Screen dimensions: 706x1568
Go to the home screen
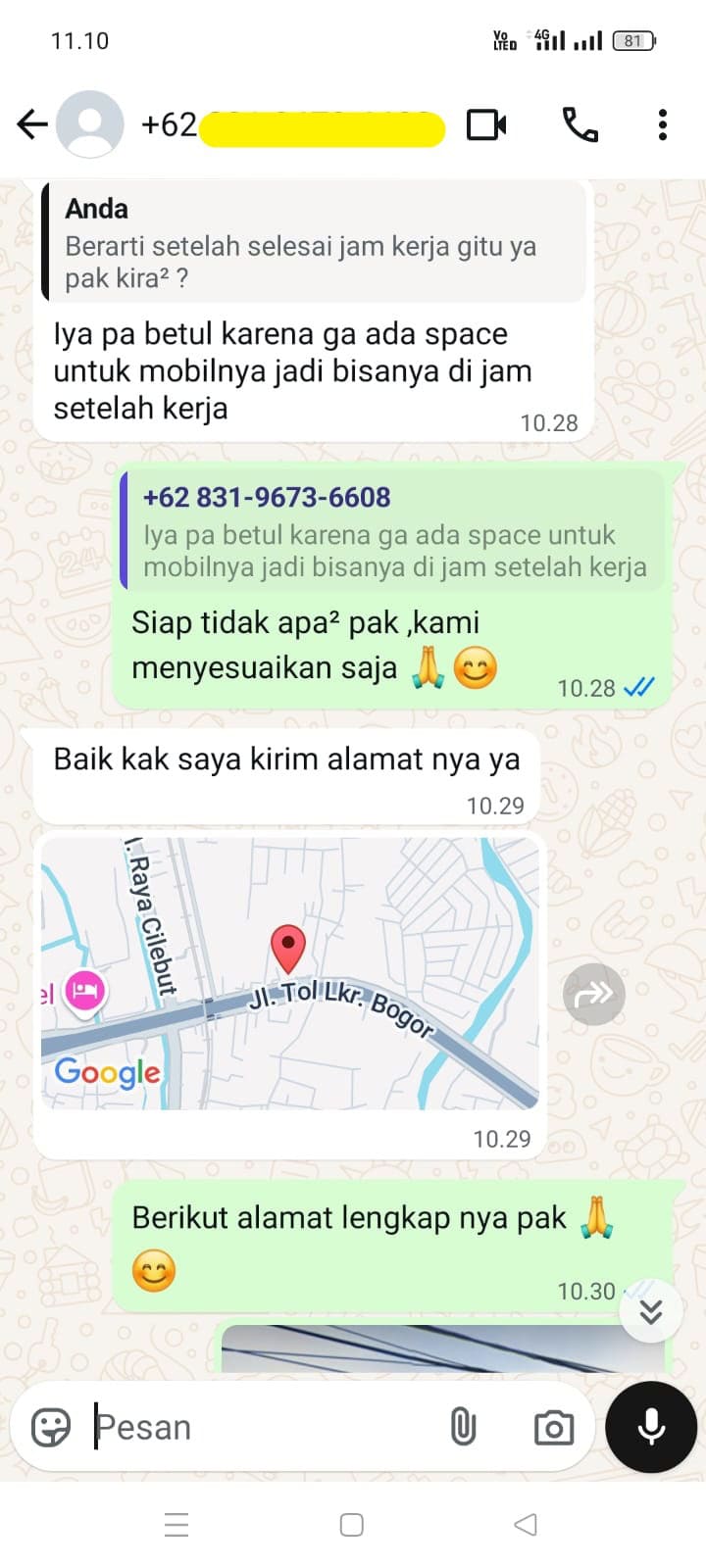click(352, 1524)
